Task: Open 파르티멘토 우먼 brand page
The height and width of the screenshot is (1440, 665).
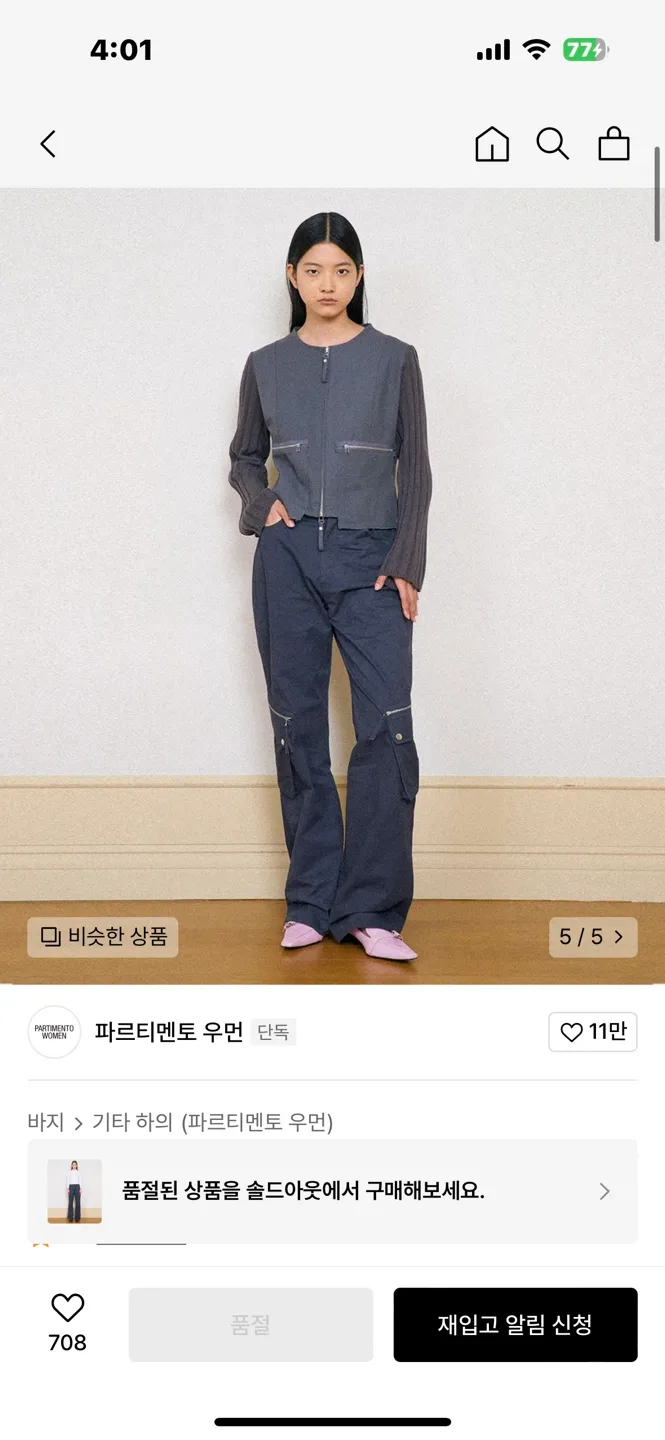Action: 168,1032
